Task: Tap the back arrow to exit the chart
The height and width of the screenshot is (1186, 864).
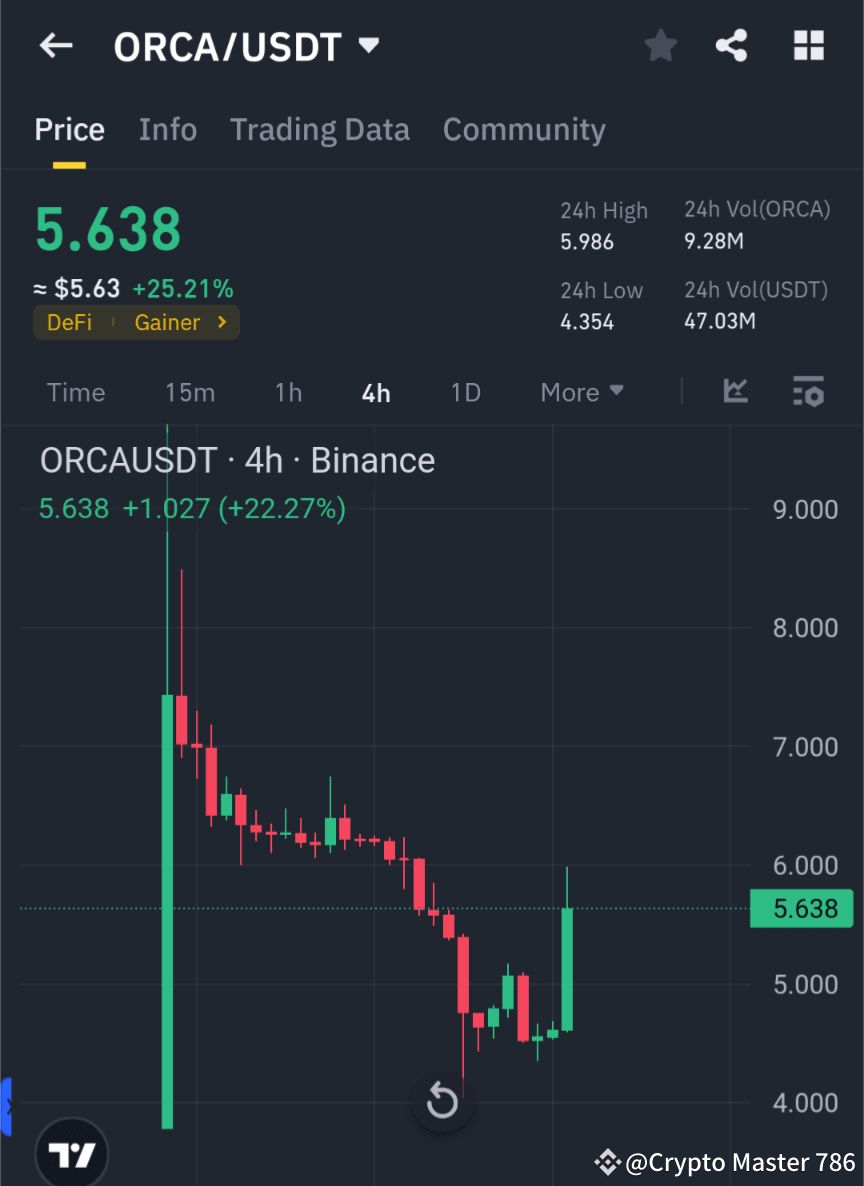Action: pos(55,45)
